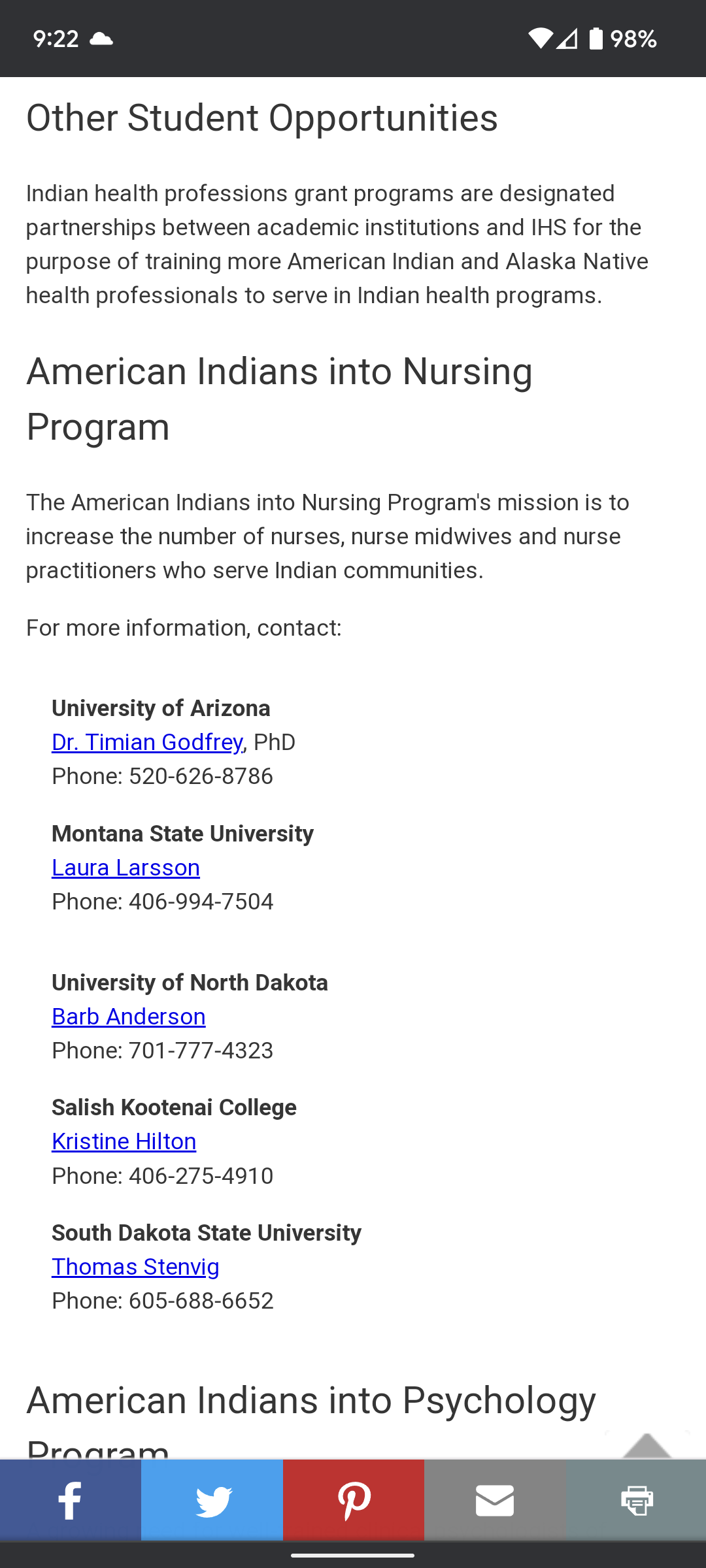This screenshot has height=1568, width=706.
Task: Open Kristine Hilton's contact link
Action: 124,1141
